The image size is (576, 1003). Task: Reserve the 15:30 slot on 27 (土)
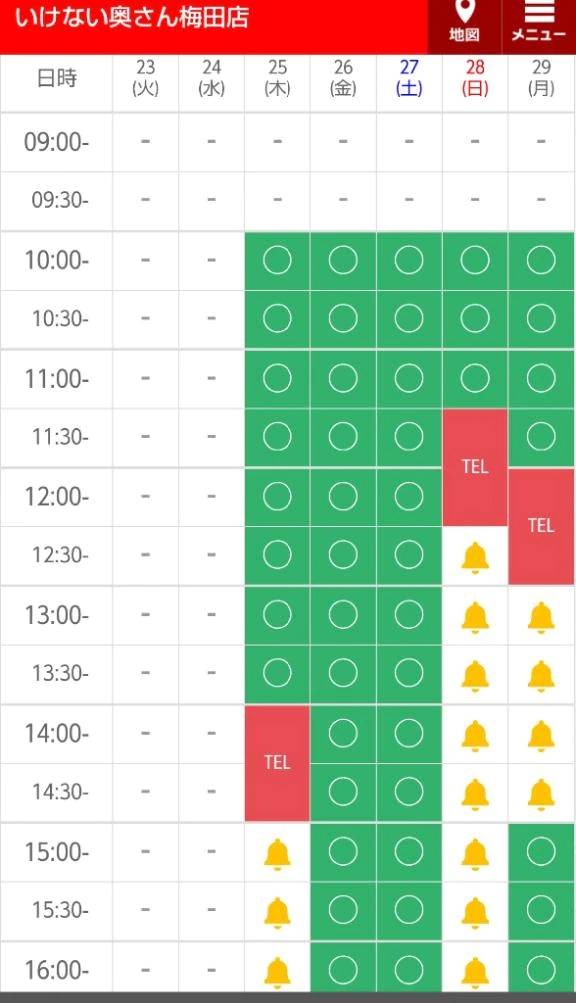(x=409, y=911)
